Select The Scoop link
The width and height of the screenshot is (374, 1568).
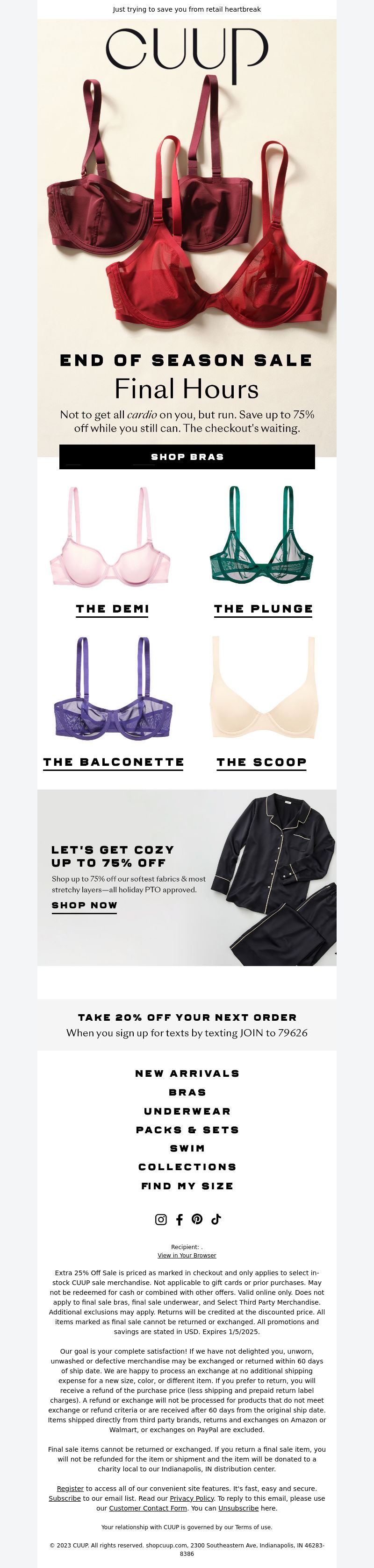click(261, 762)
